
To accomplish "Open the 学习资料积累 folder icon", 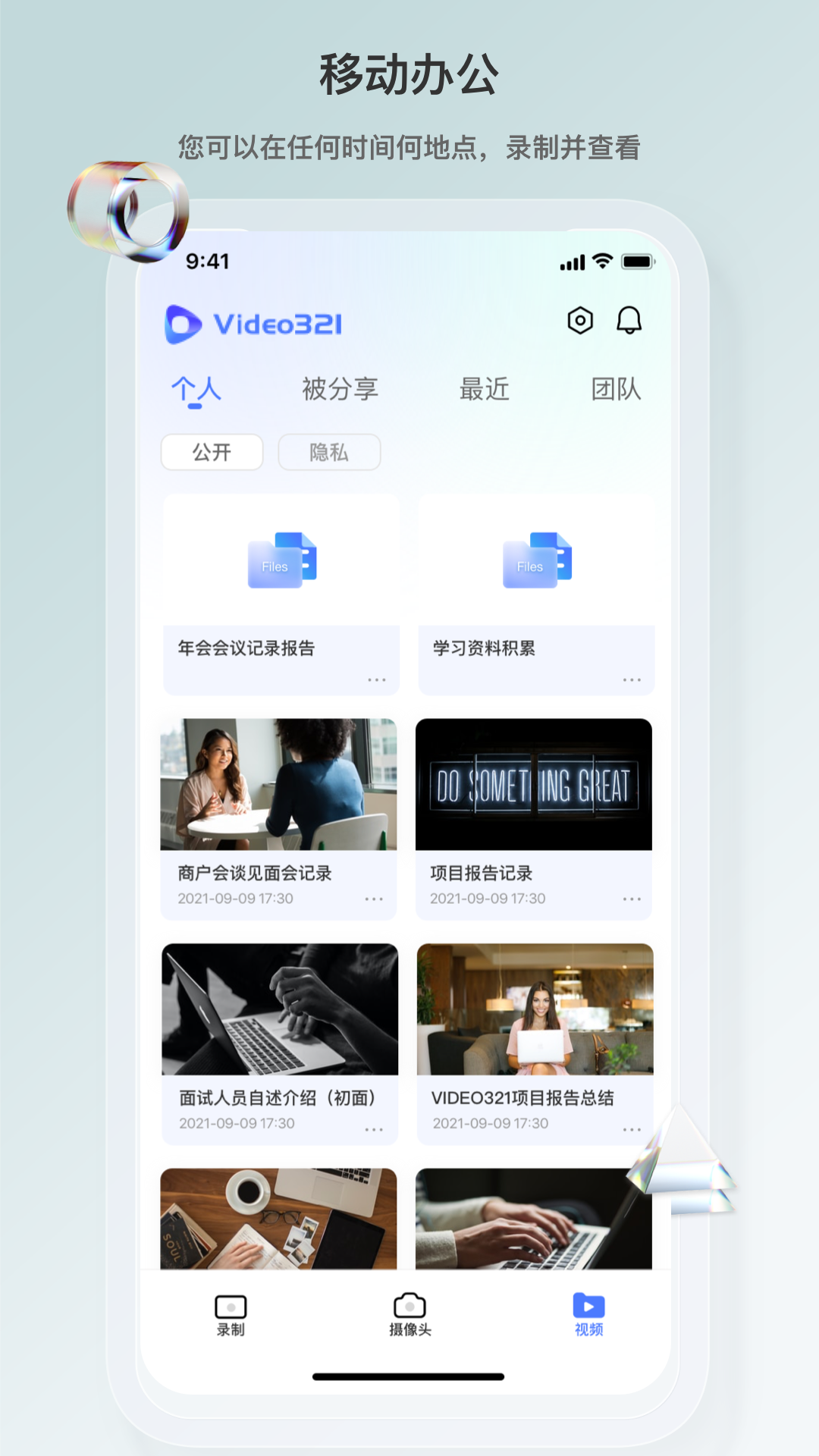I will [x=535, y=559].
